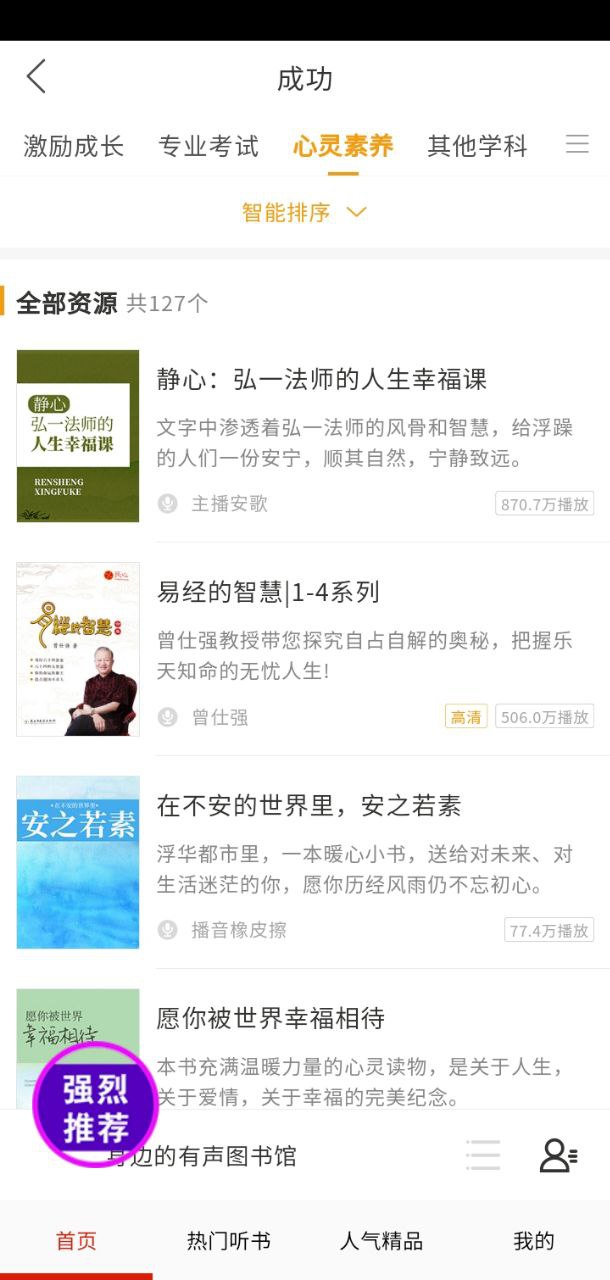Viewport: 610px width, 1280px height.
Task: Open the user list icon in player bar
Action: point(558,1156)
